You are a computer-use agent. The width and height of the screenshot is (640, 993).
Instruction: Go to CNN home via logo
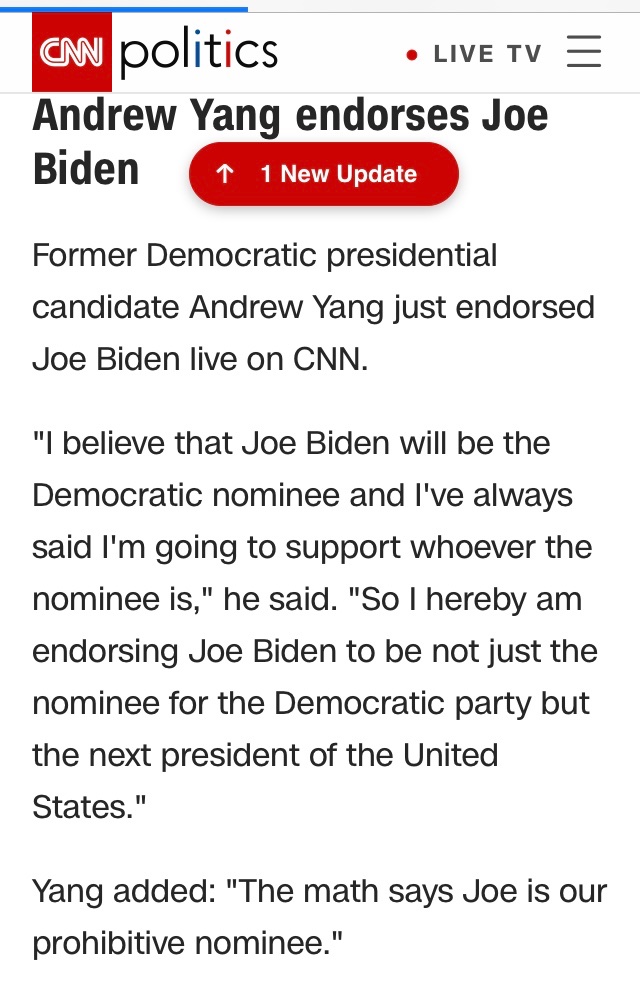[72, 53]
